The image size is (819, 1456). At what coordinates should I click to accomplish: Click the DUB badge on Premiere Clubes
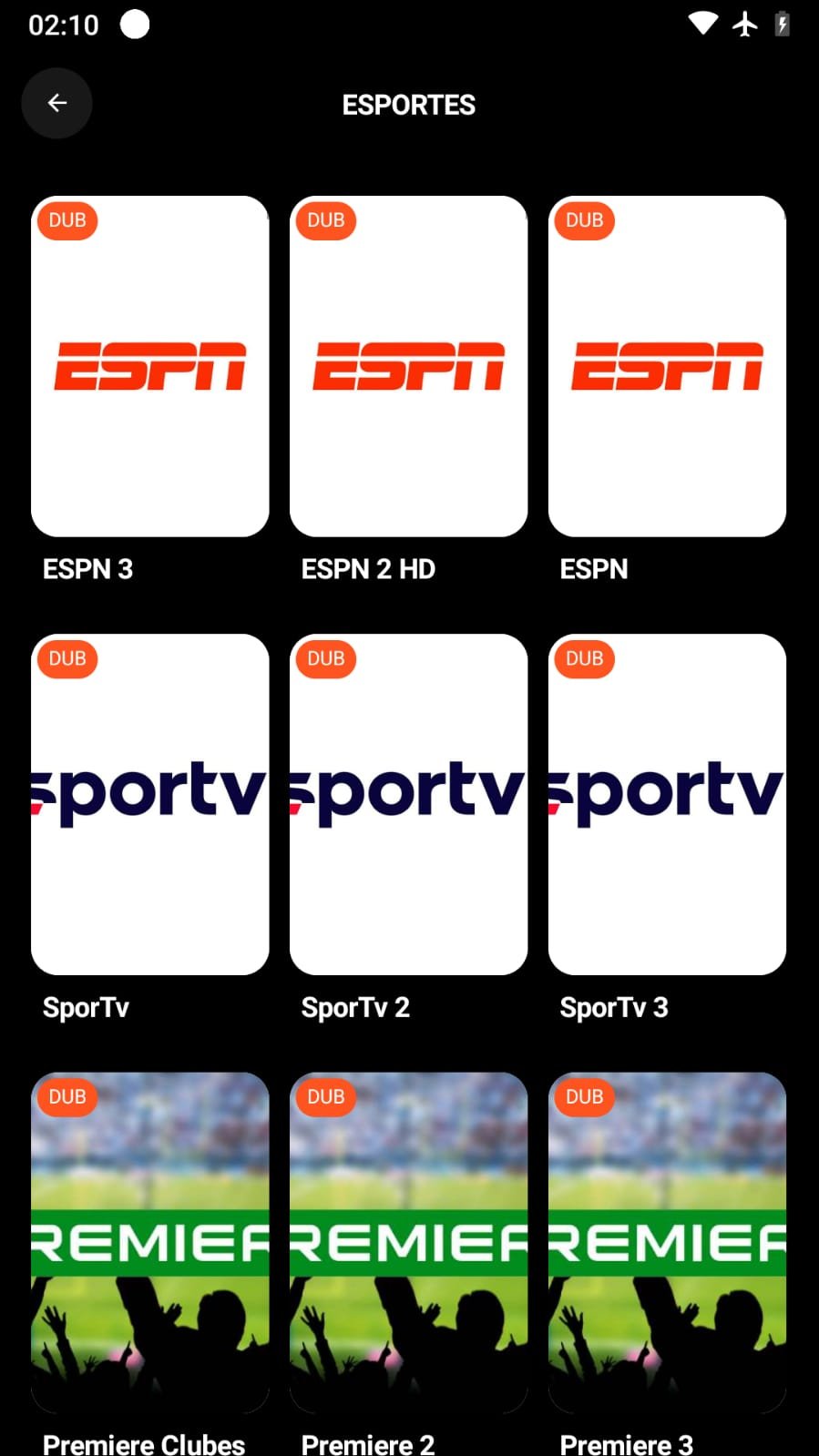click(67, 1097)
